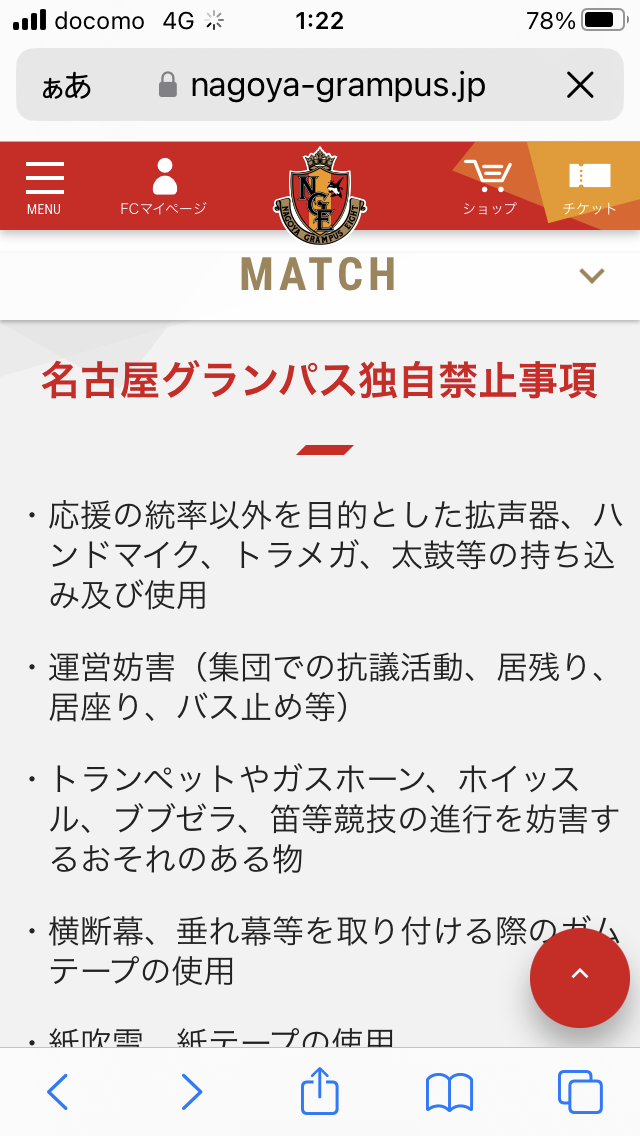This screenshot has height=1136, width=640.
Task: Go back in Safari
Action: pos(57,1091)
